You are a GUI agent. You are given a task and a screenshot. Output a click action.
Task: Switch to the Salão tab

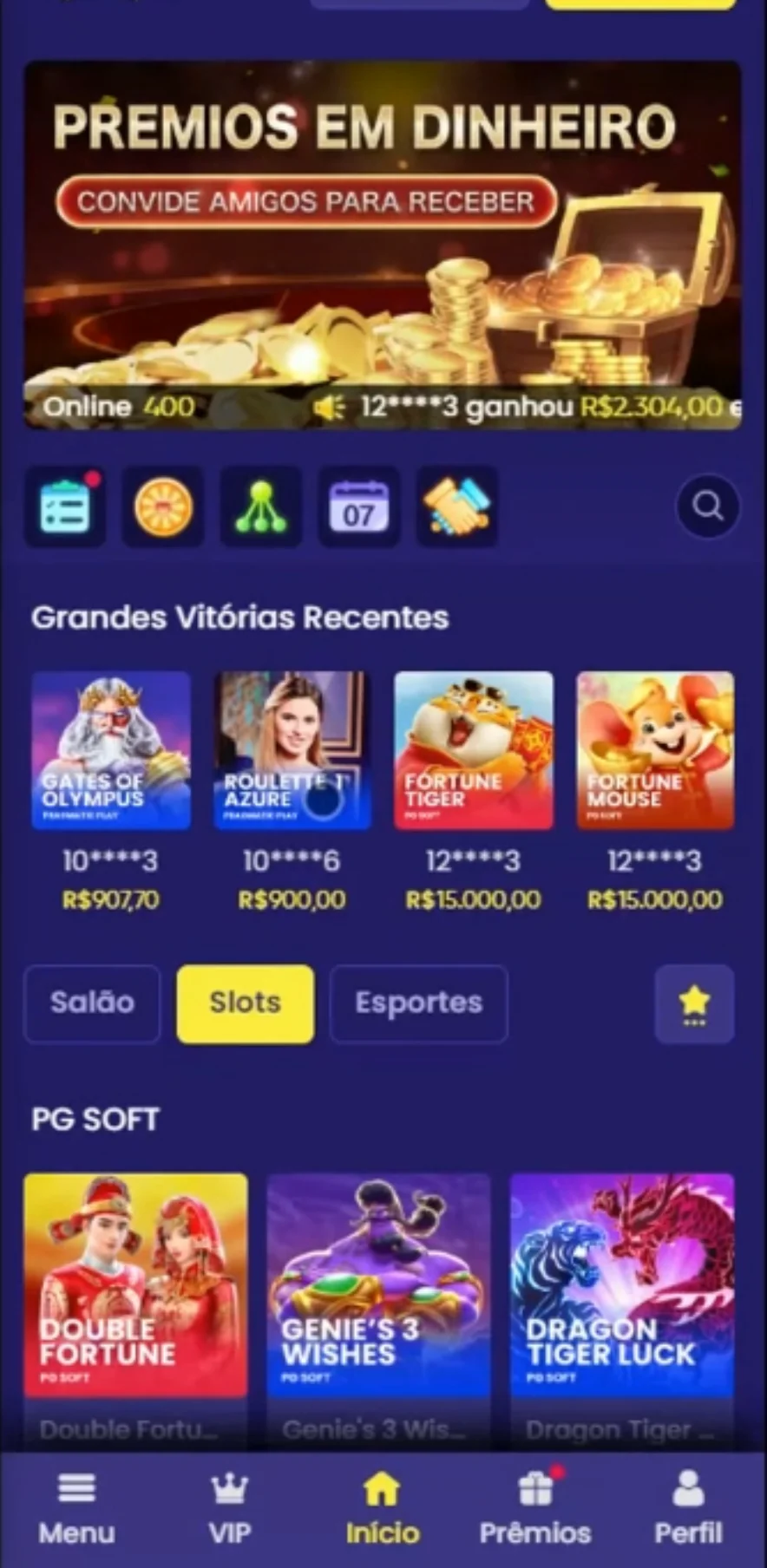[x=92, y=1003]
